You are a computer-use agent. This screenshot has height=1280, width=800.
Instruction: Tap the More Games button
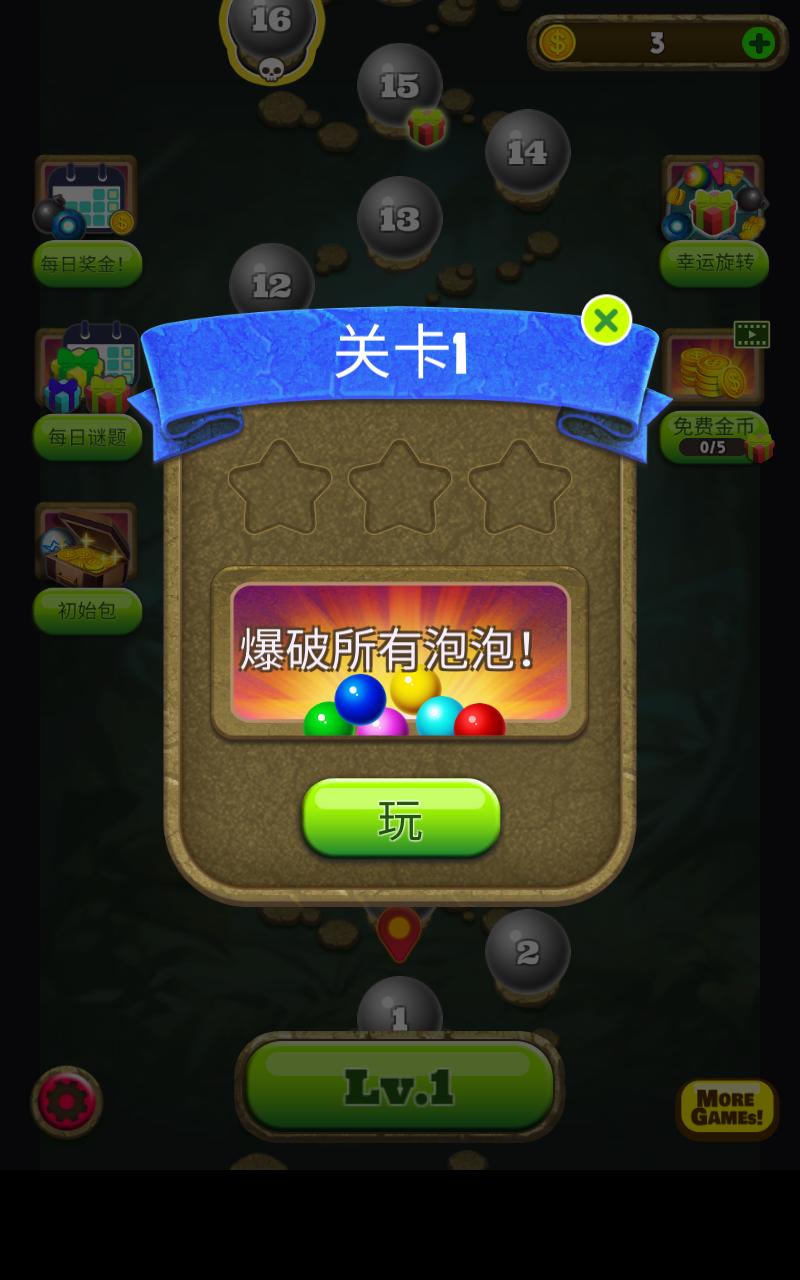pos(727,1108)
